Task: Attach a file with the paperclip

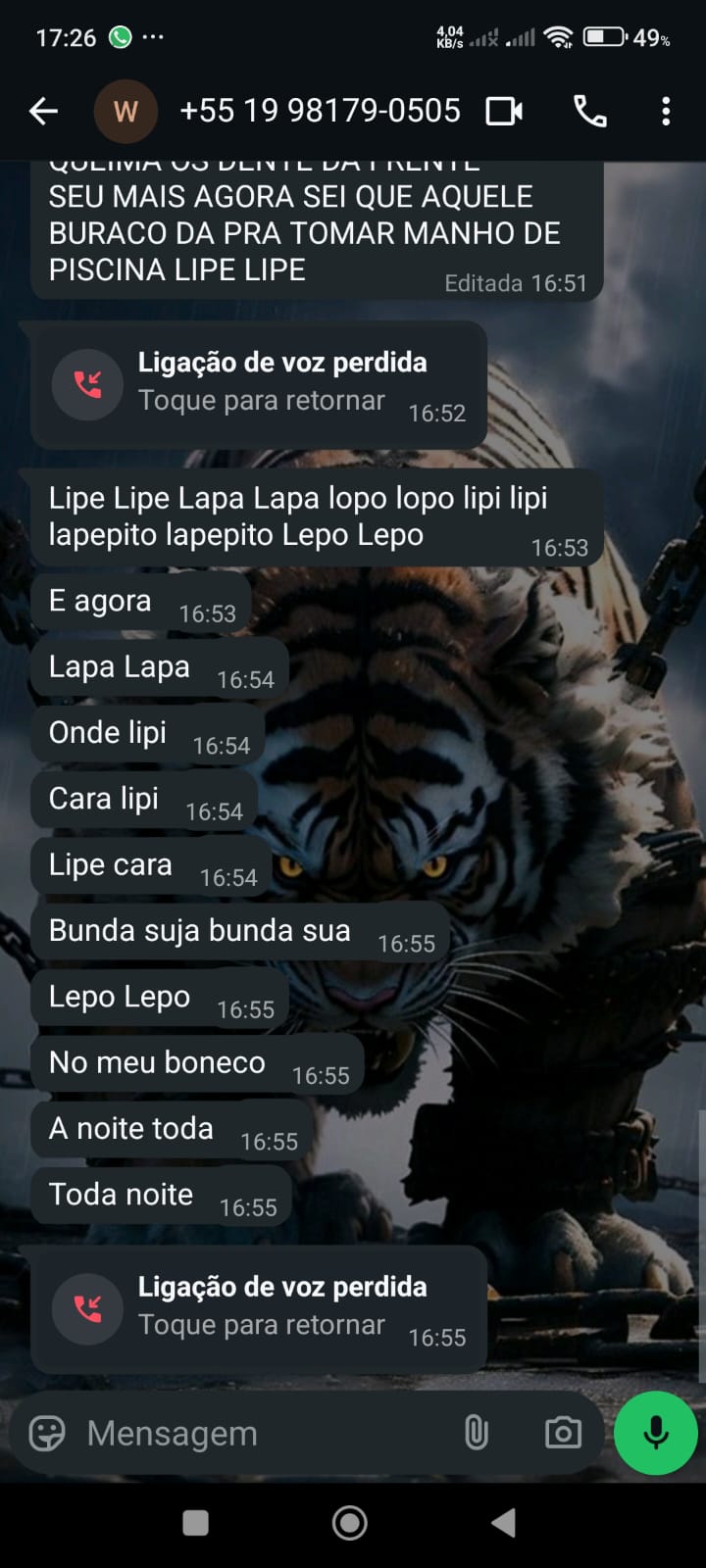Action: [476, 1434]
